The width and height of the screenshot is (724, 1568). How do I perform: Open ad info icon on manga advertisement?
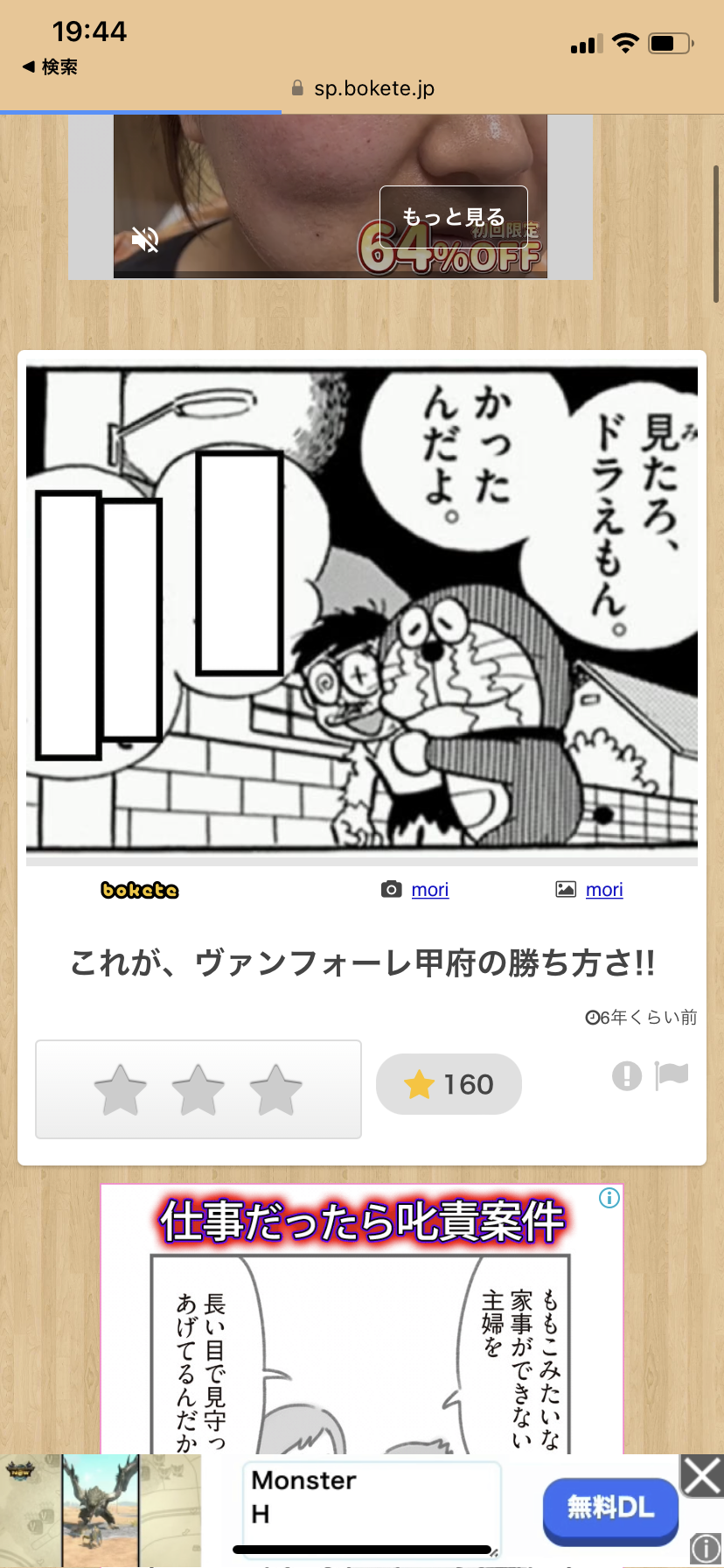pos(609,1198)
